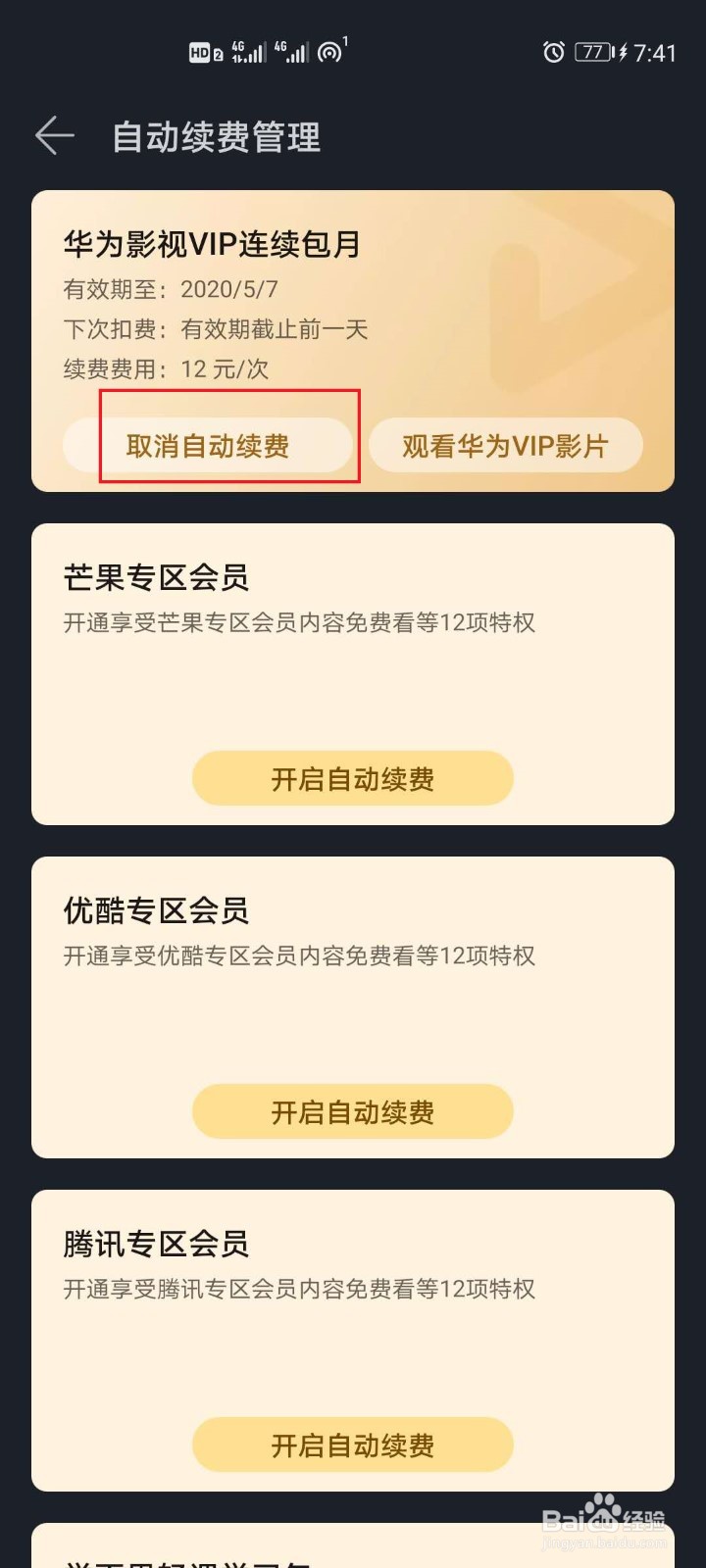Open 观看华为VIP影片 to watch VIP films
706x1568 pixels.
coord(505,445)
